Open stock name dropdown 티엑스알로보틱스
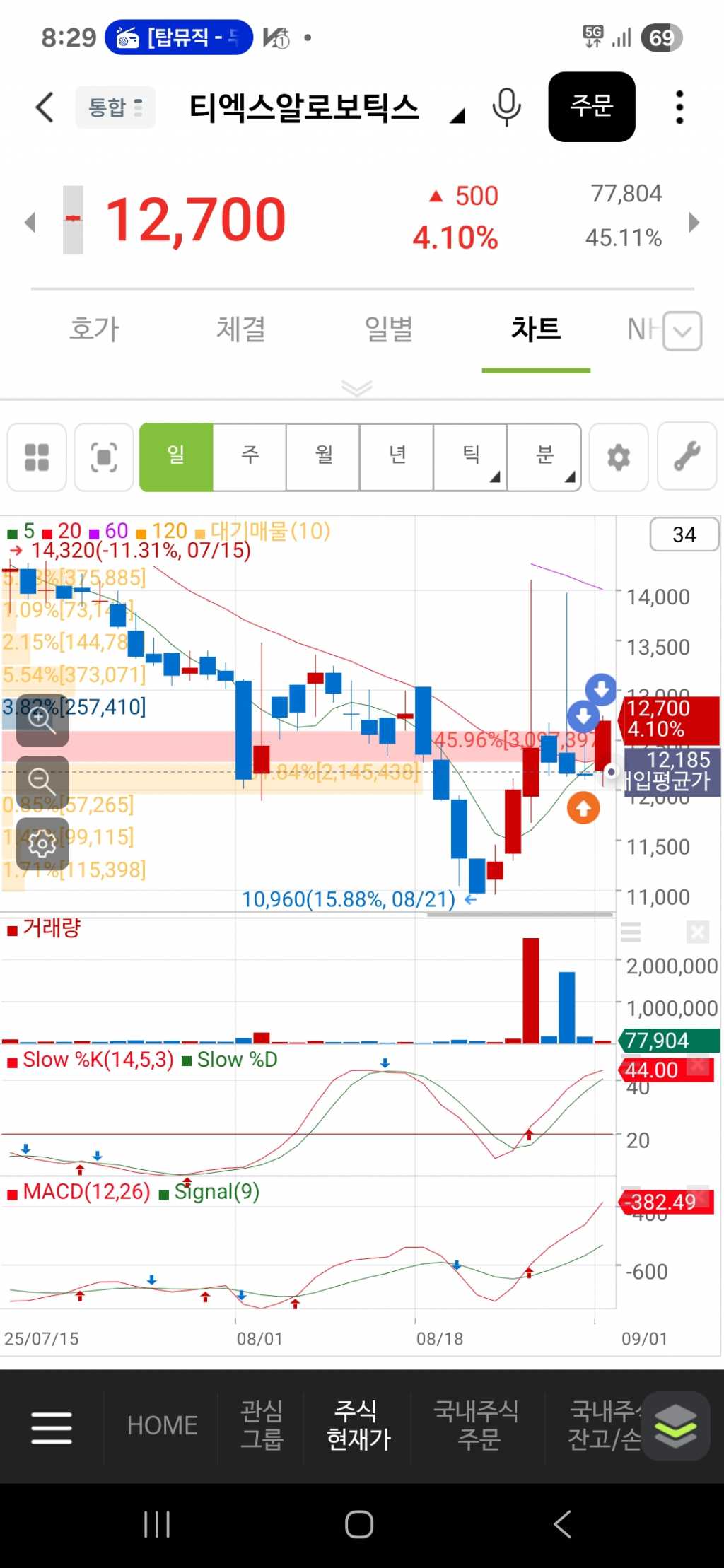Viewport: 724px width, 1568px height. point(327,108)
